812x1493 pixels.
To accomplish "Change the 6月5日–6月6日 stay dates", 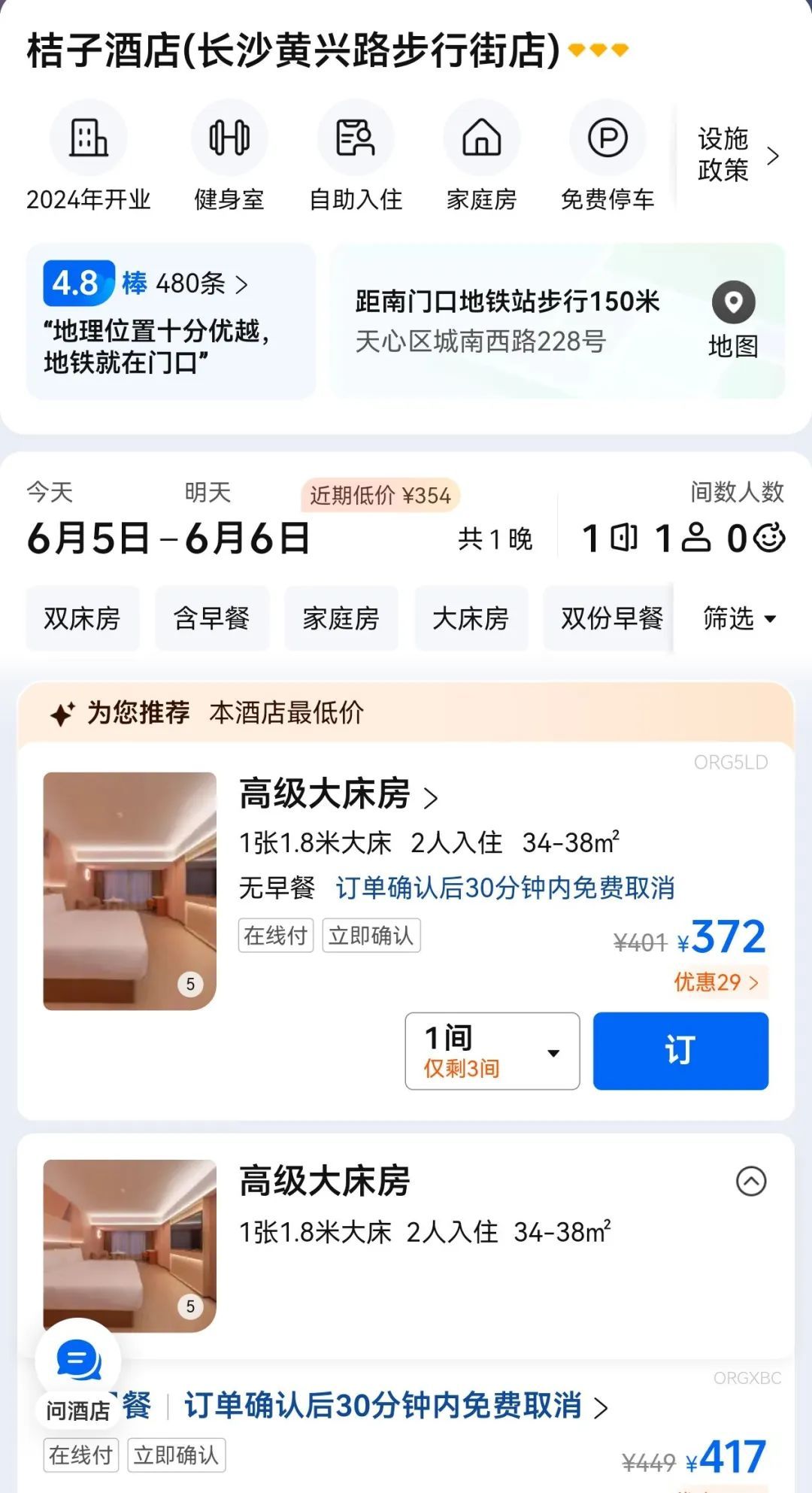I will coord(168,539).
